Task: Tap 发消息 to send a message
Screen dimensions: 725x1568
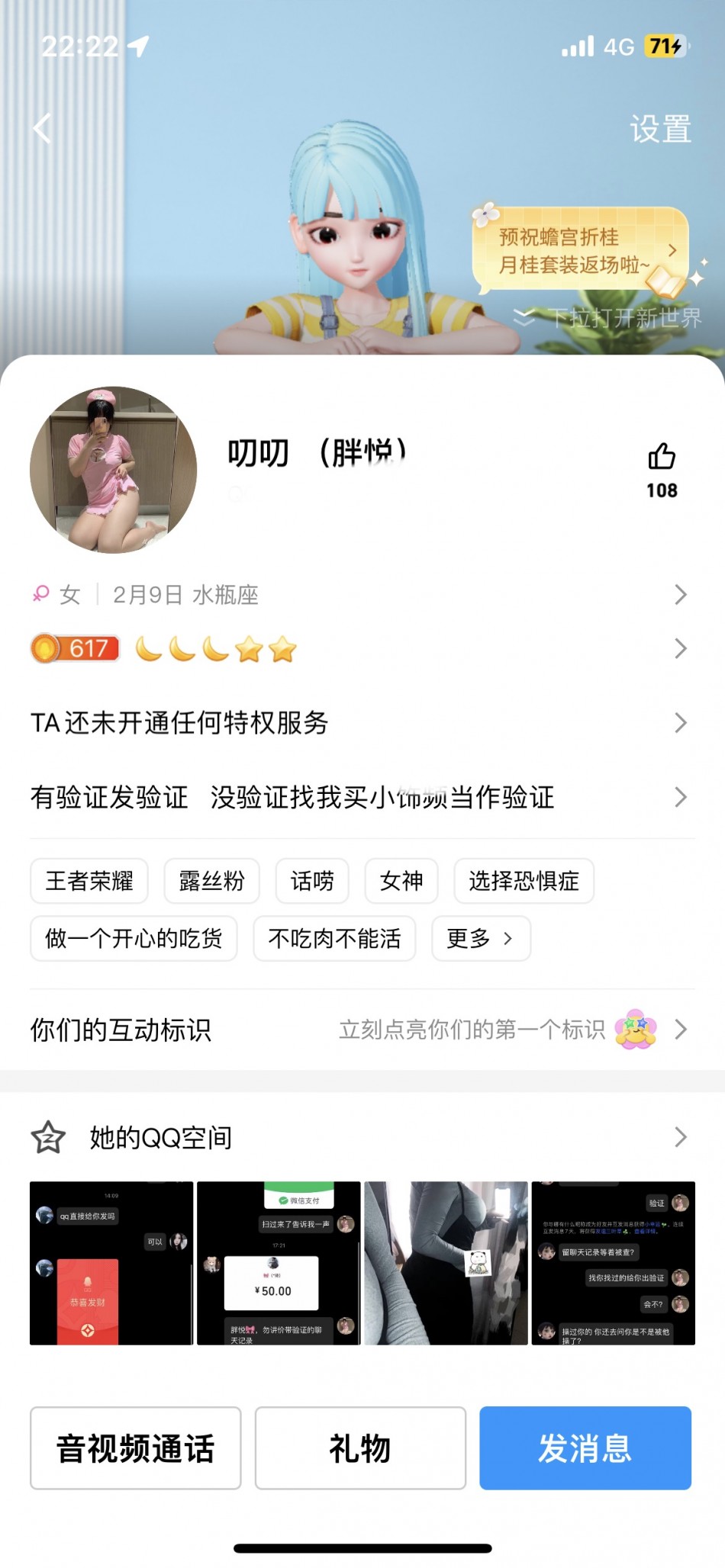Action: tap(585, 1448)
